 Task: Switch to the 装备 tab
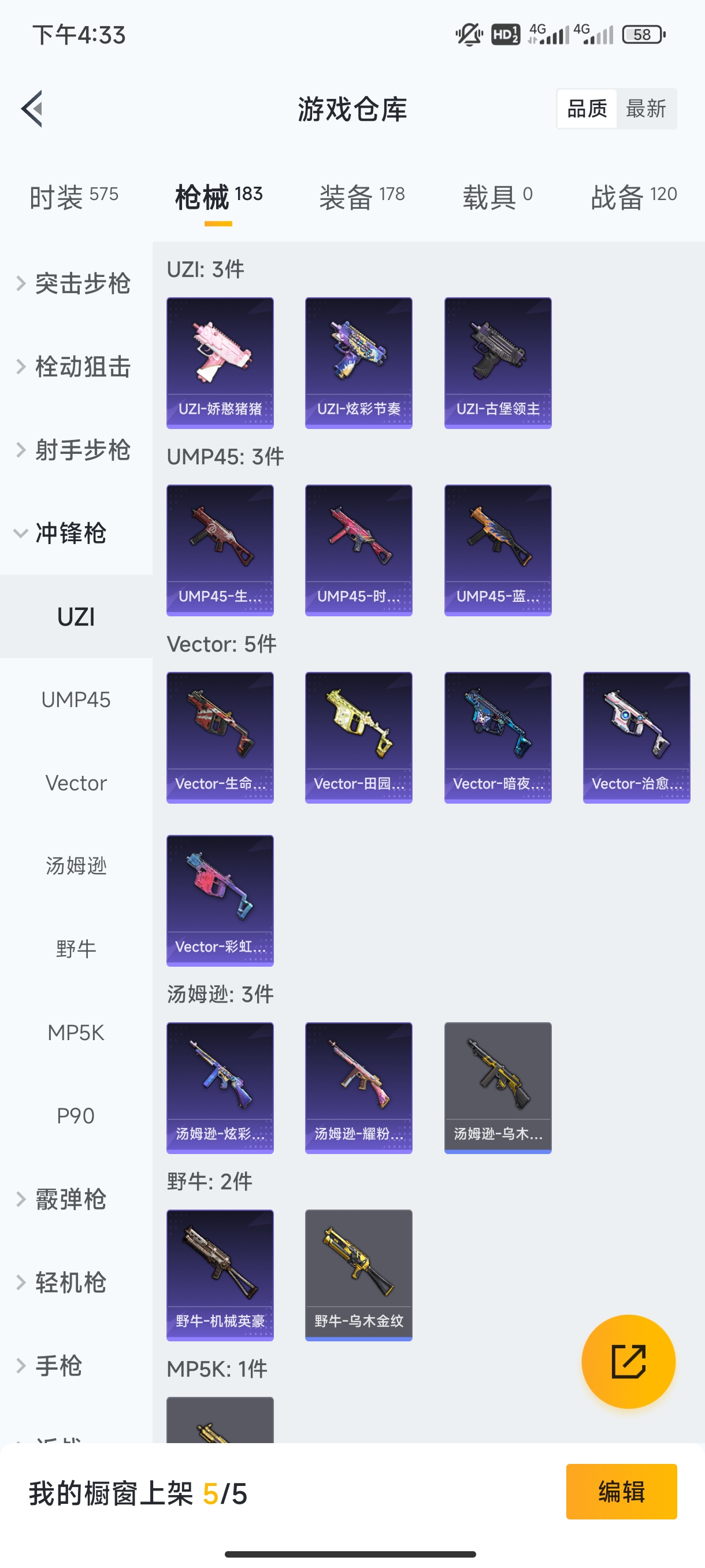coord(361,197)
